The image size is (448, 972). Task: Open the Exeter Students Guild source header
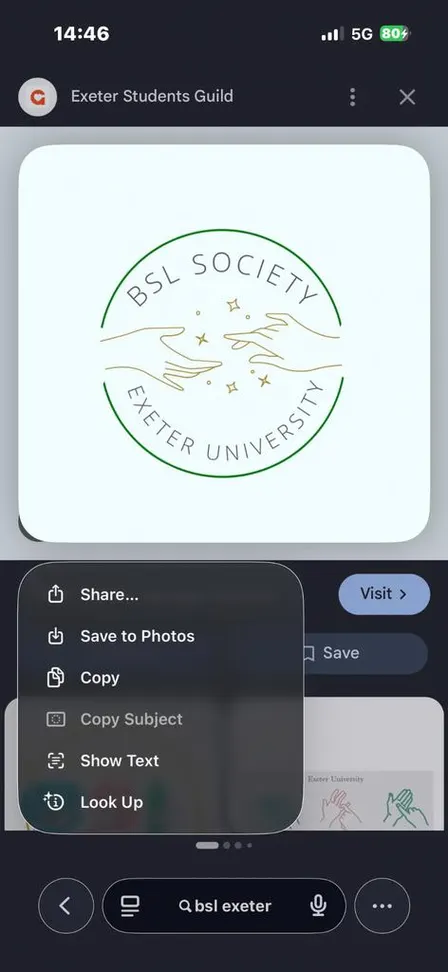click(x=152, y=97)
